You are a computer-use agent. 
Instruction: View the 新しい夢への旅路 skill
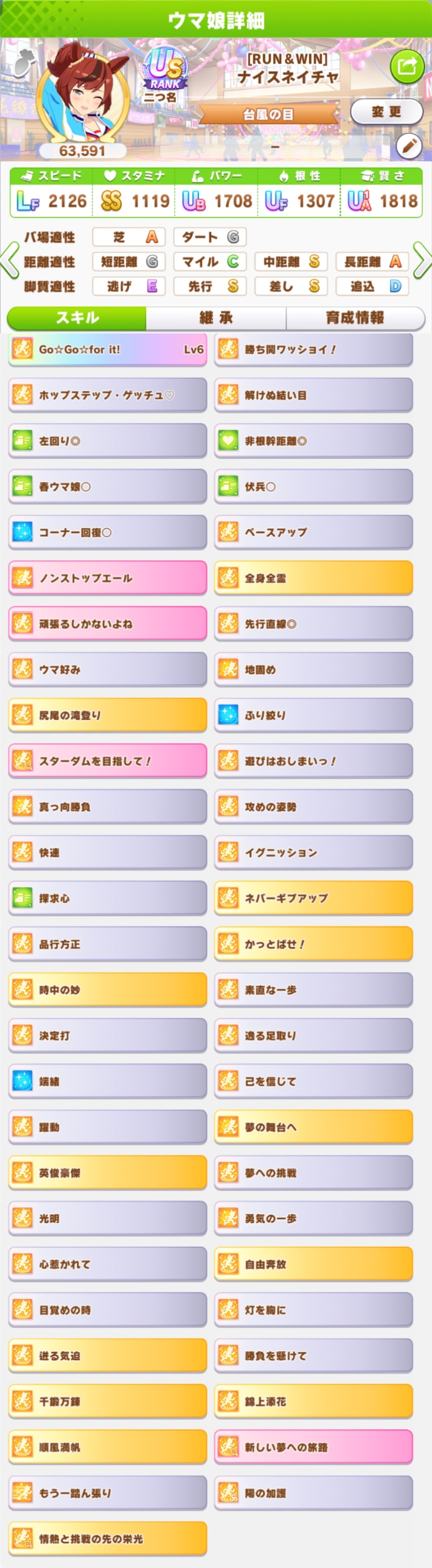pos(313,1447)
